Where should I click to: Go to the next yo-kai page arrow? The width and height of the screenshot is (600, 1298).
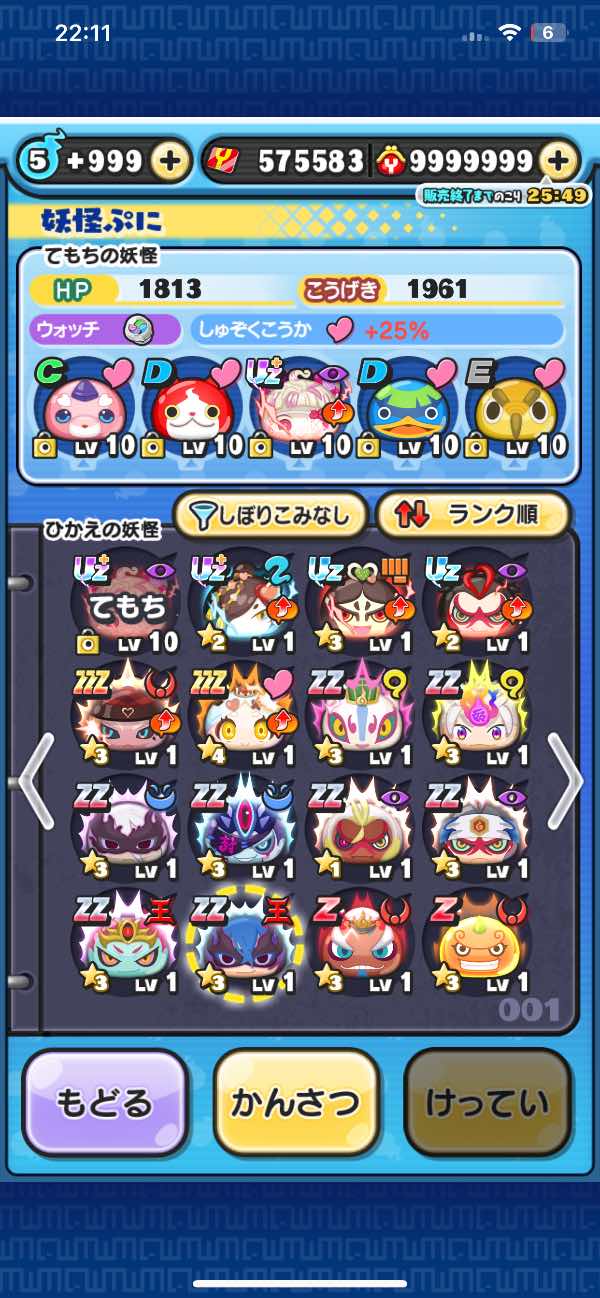[x=565, y=779]
